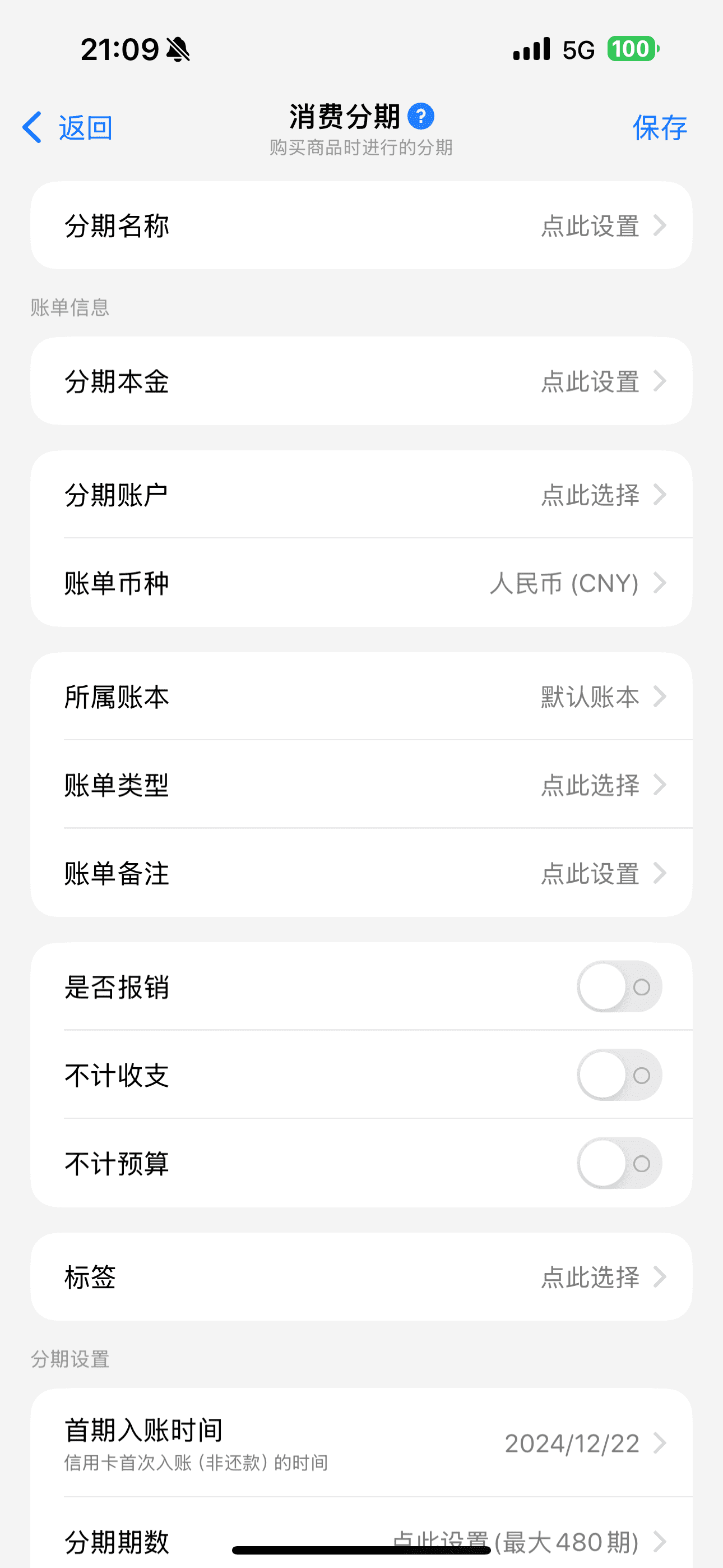Change 账单币种 from 人民币 (CNY)
Viewport: 723px width, 1568px height.
coord(361,583)
